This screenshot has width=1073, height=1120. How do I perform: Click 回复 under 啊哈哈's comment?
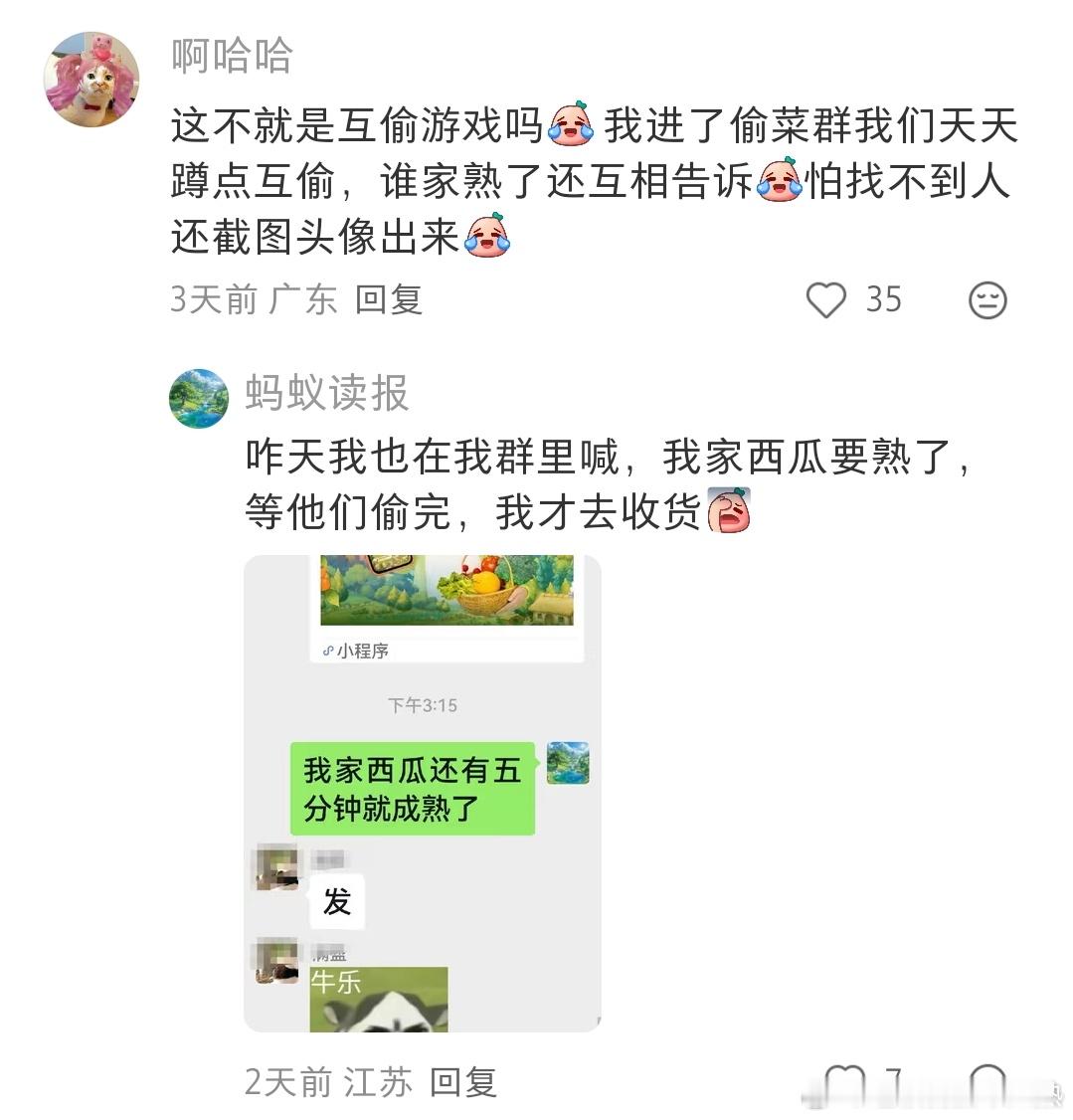click(x=389, y=300)
